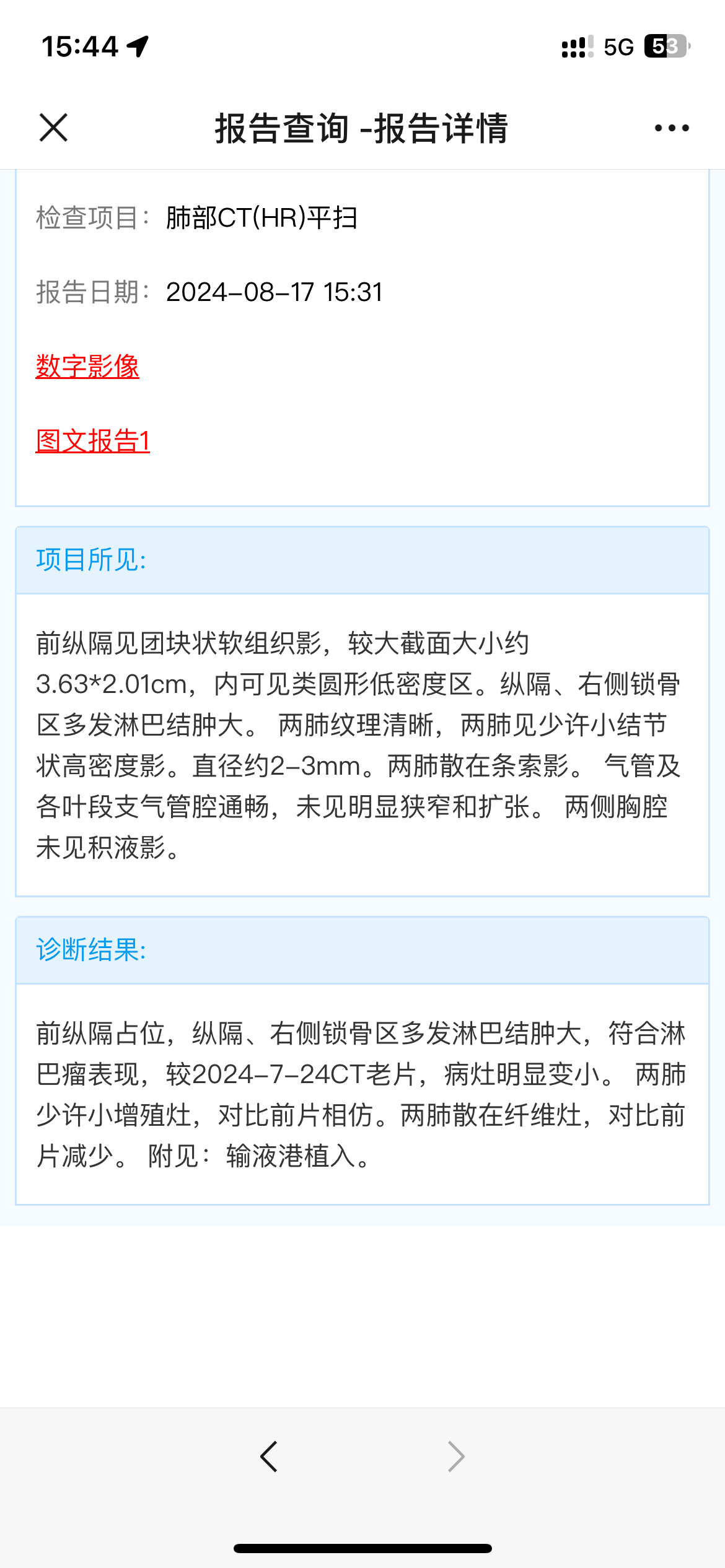Open the 图文报告1 link
725x1568 pixels.
click(92, 441)
